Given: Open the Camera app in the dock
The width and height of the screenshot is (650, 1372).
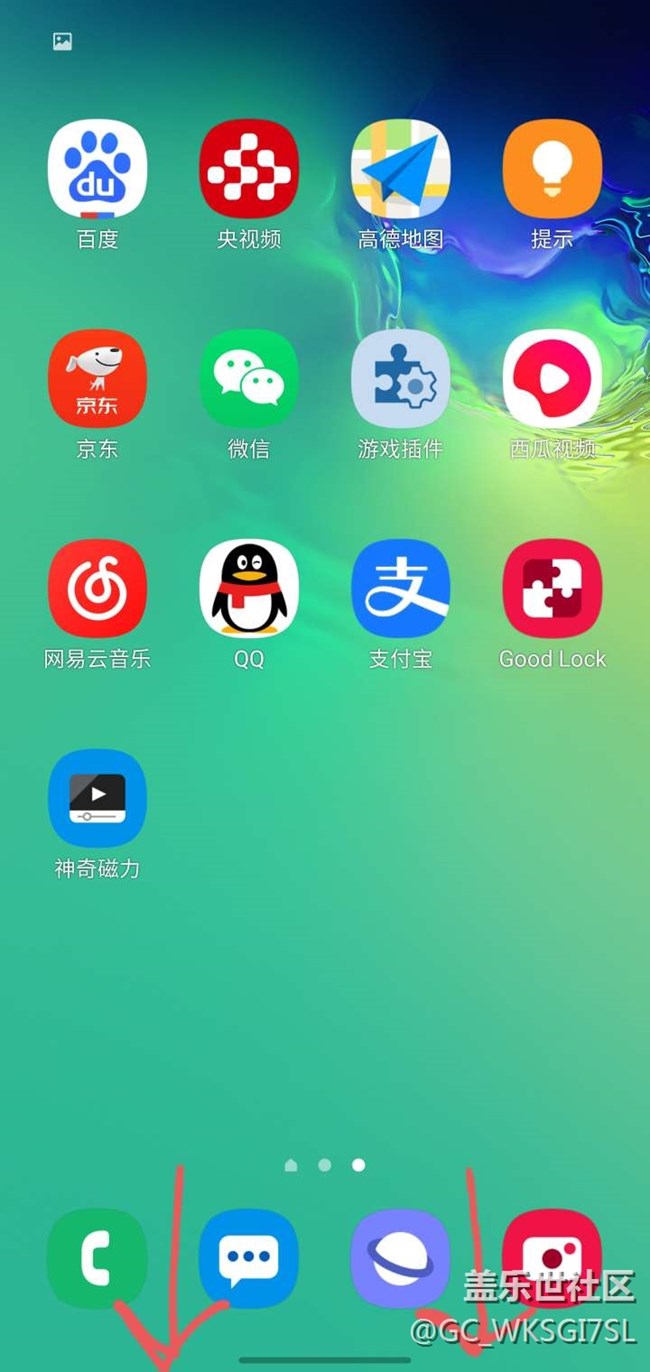Looking at the screenshot, I should tap(552, 1258).
